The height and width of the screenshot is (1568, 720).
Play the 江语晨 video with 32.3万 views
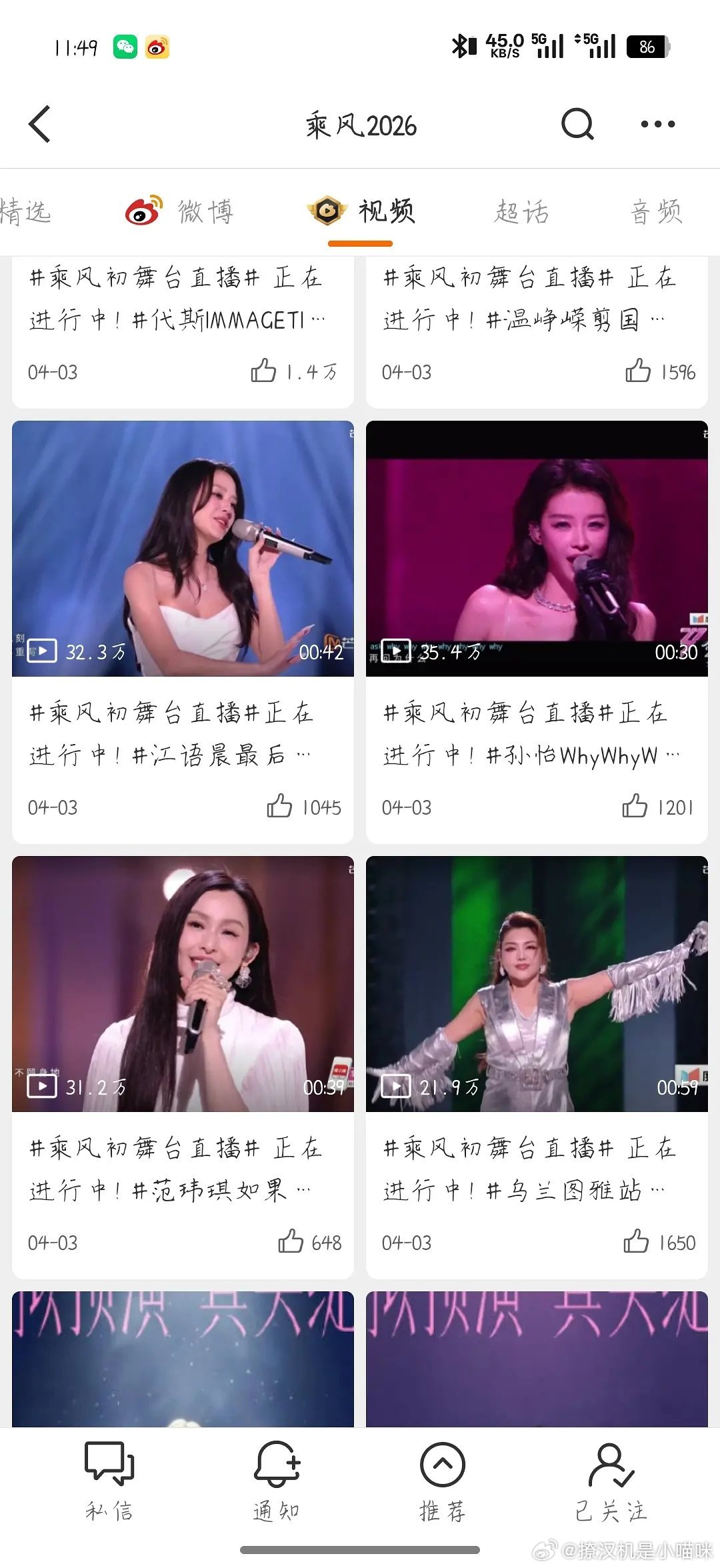183,548
